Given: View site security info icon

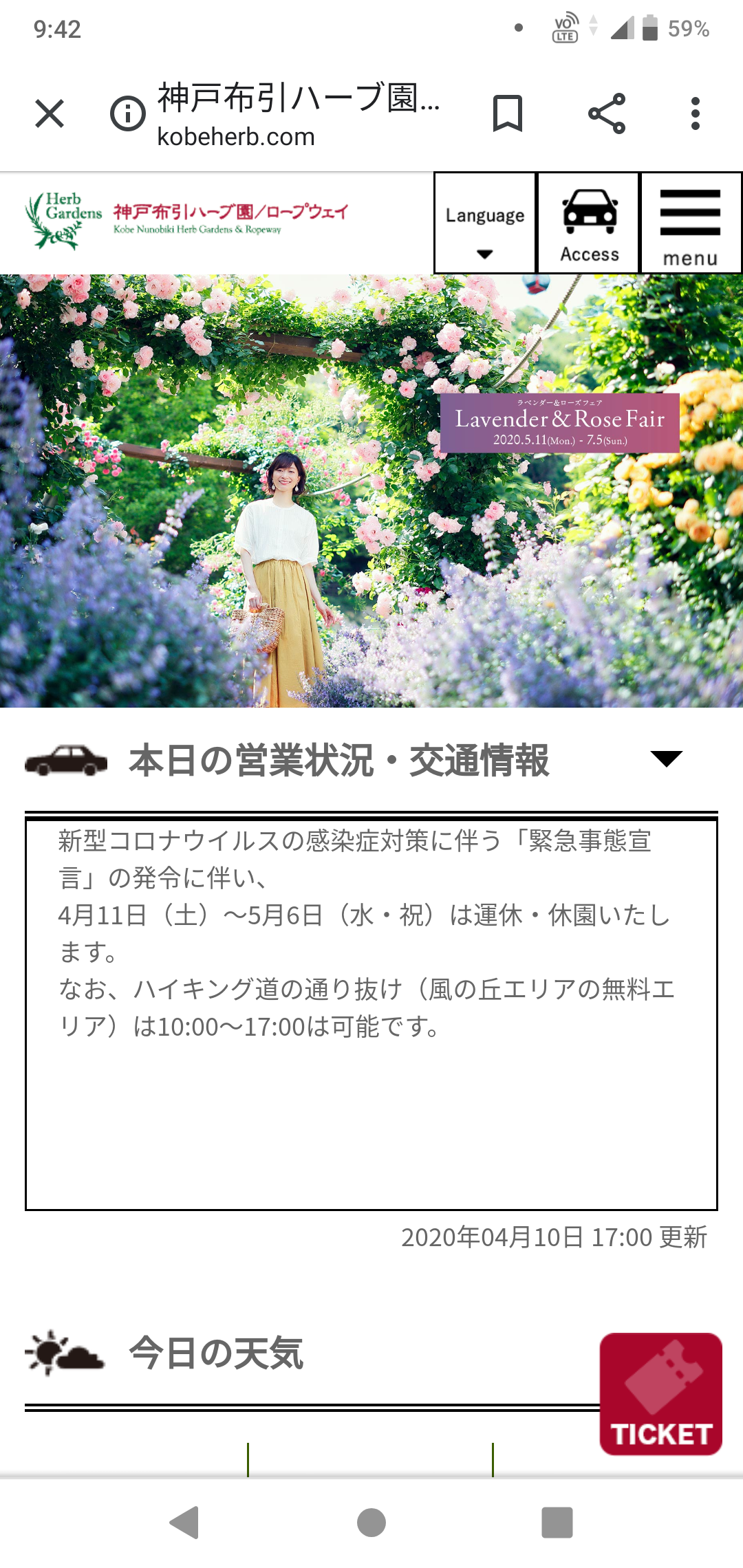Looking at the screenshot, I should [x=128, y=113].
